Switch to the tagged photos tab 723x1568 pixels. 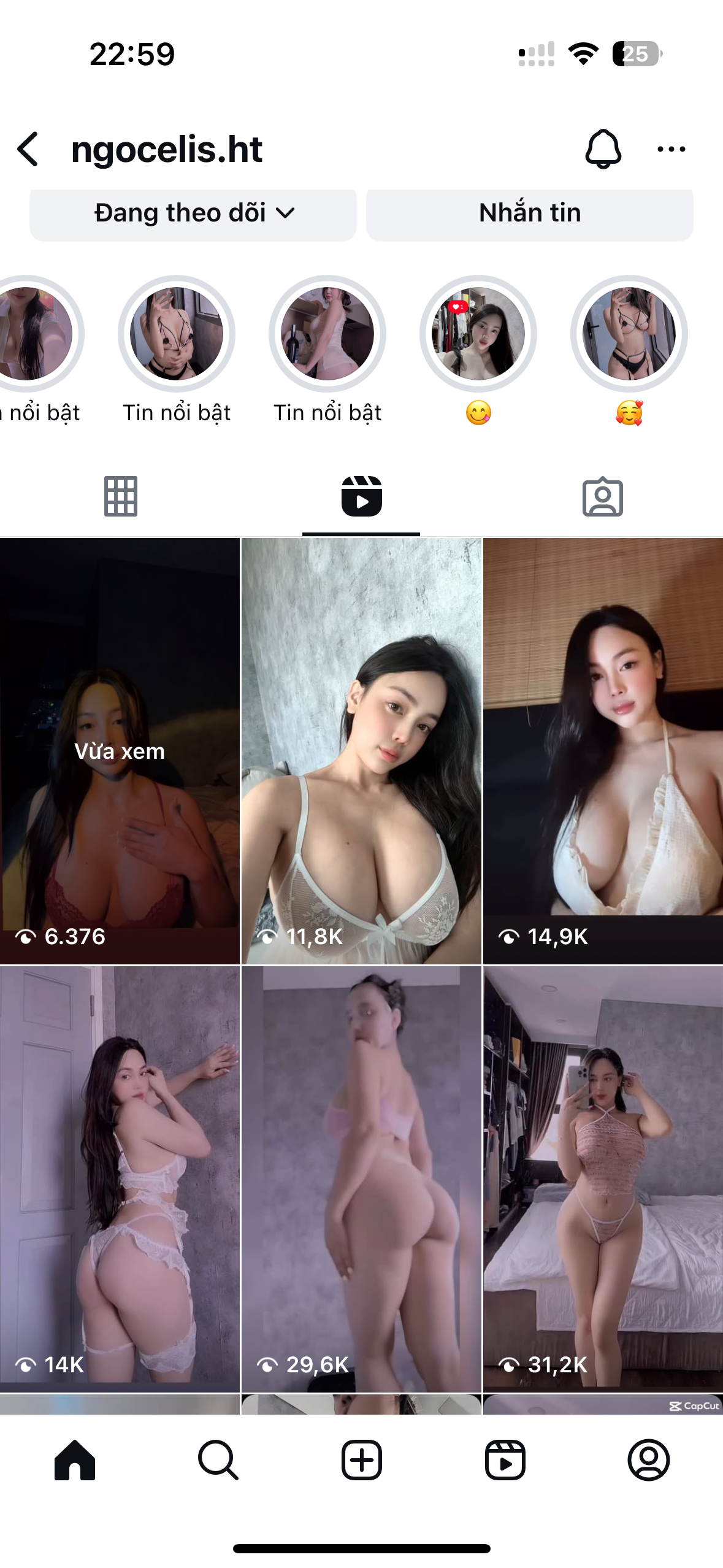tap(602, 496)
